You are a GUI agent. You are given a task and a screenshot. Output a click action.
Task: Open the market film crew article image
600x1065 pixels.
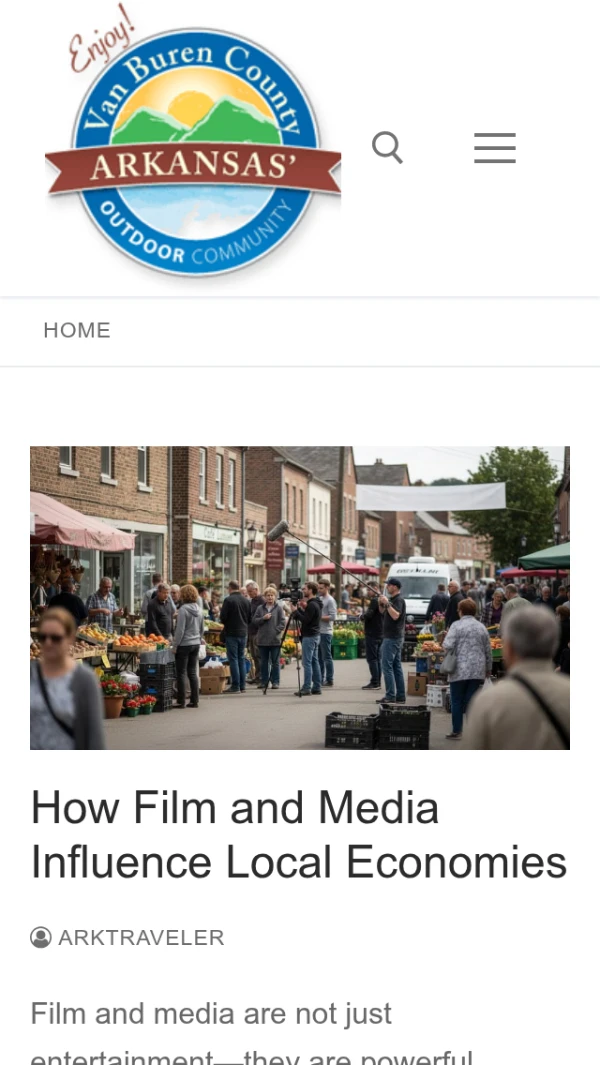[x=300, y=597]
